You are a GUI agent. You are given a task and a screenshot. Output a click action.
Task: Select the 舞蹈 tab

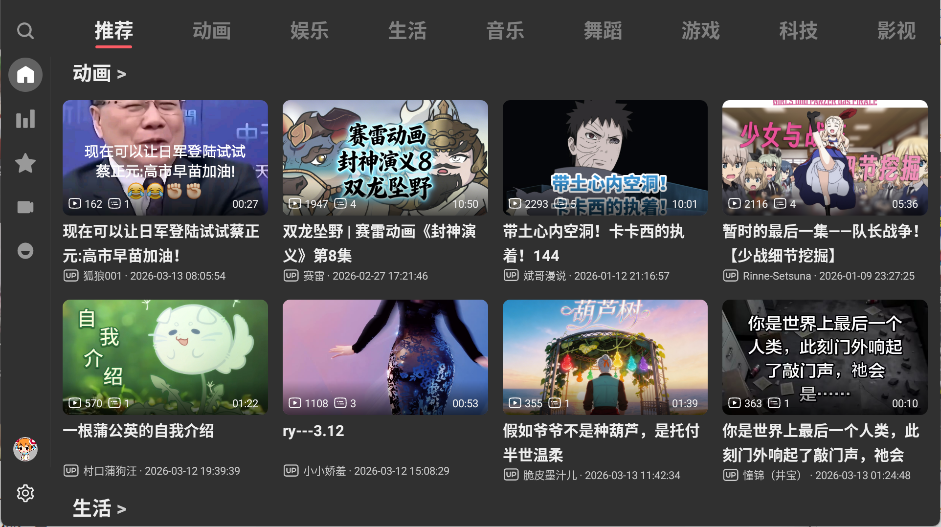(603, 31)
